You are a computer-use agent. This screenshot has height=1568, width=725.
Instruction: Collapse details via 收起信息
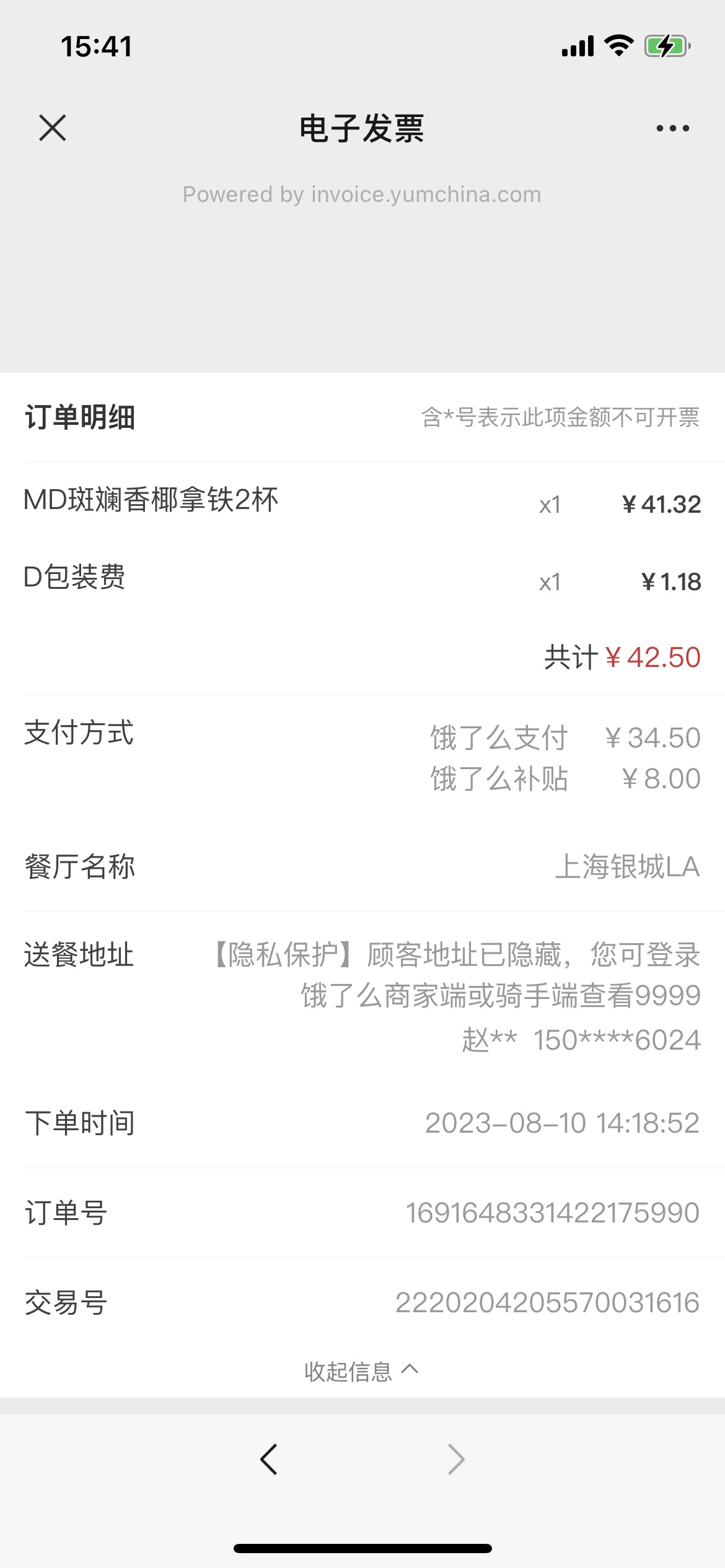coord(362,1371)
